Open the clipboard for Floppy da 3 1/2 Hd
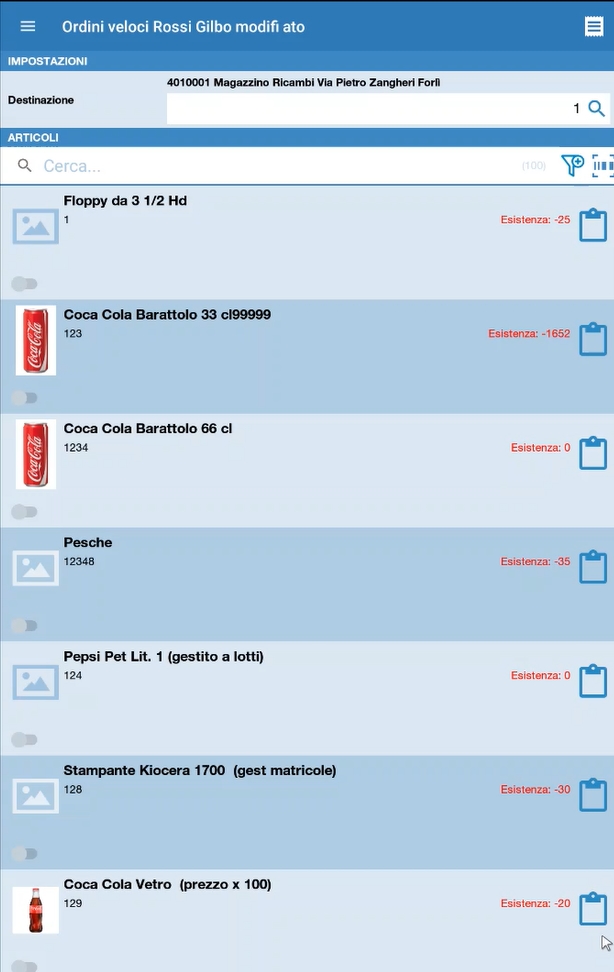614x972 pixels. coord(593,224)
